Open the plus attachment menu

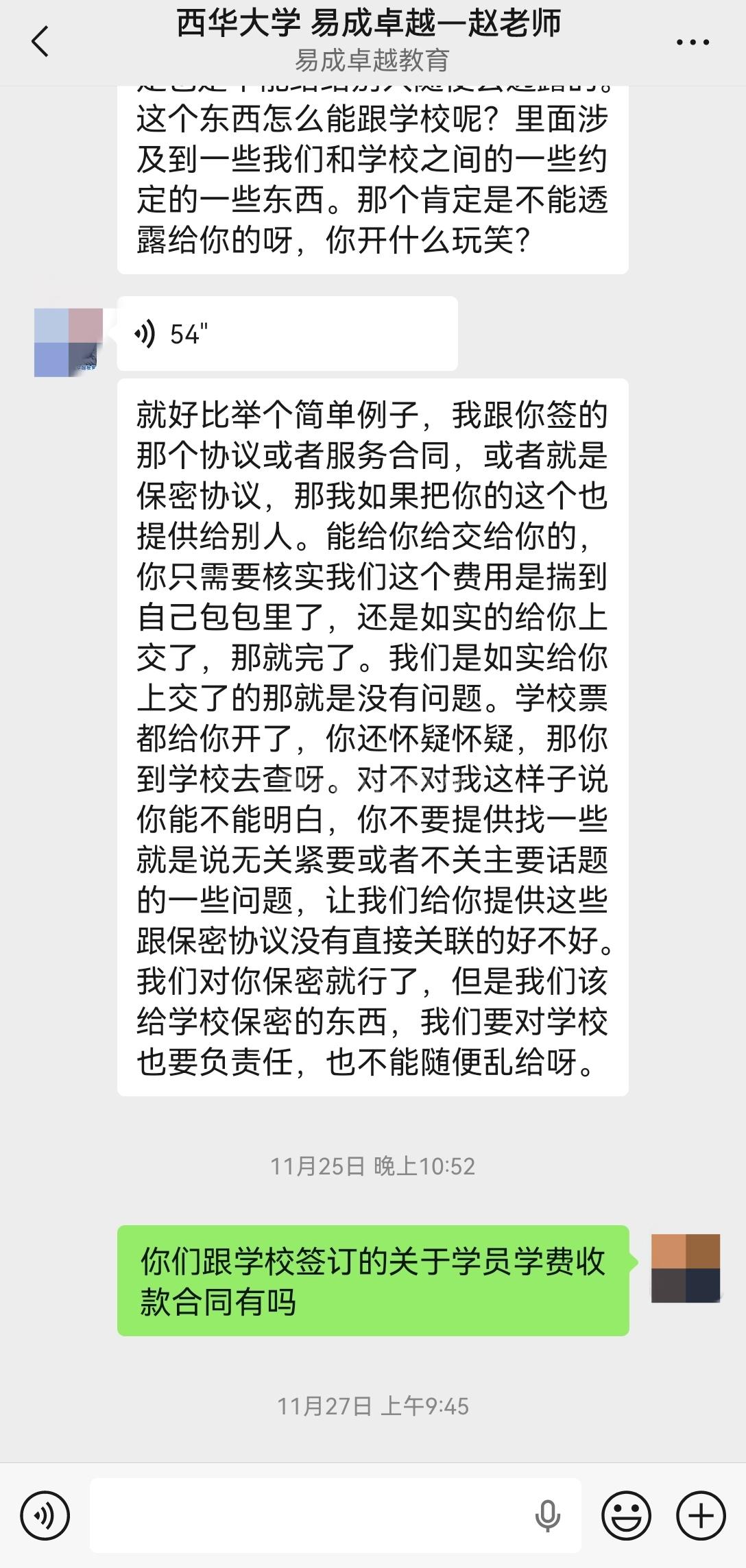tap(701, 1515)
